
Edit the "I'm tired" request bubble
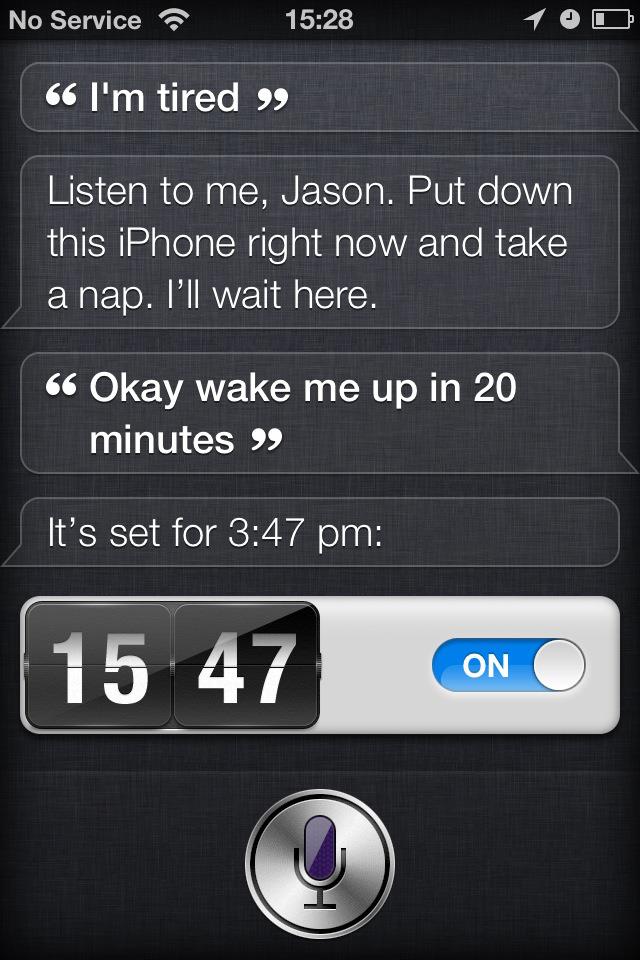point(320,98)
